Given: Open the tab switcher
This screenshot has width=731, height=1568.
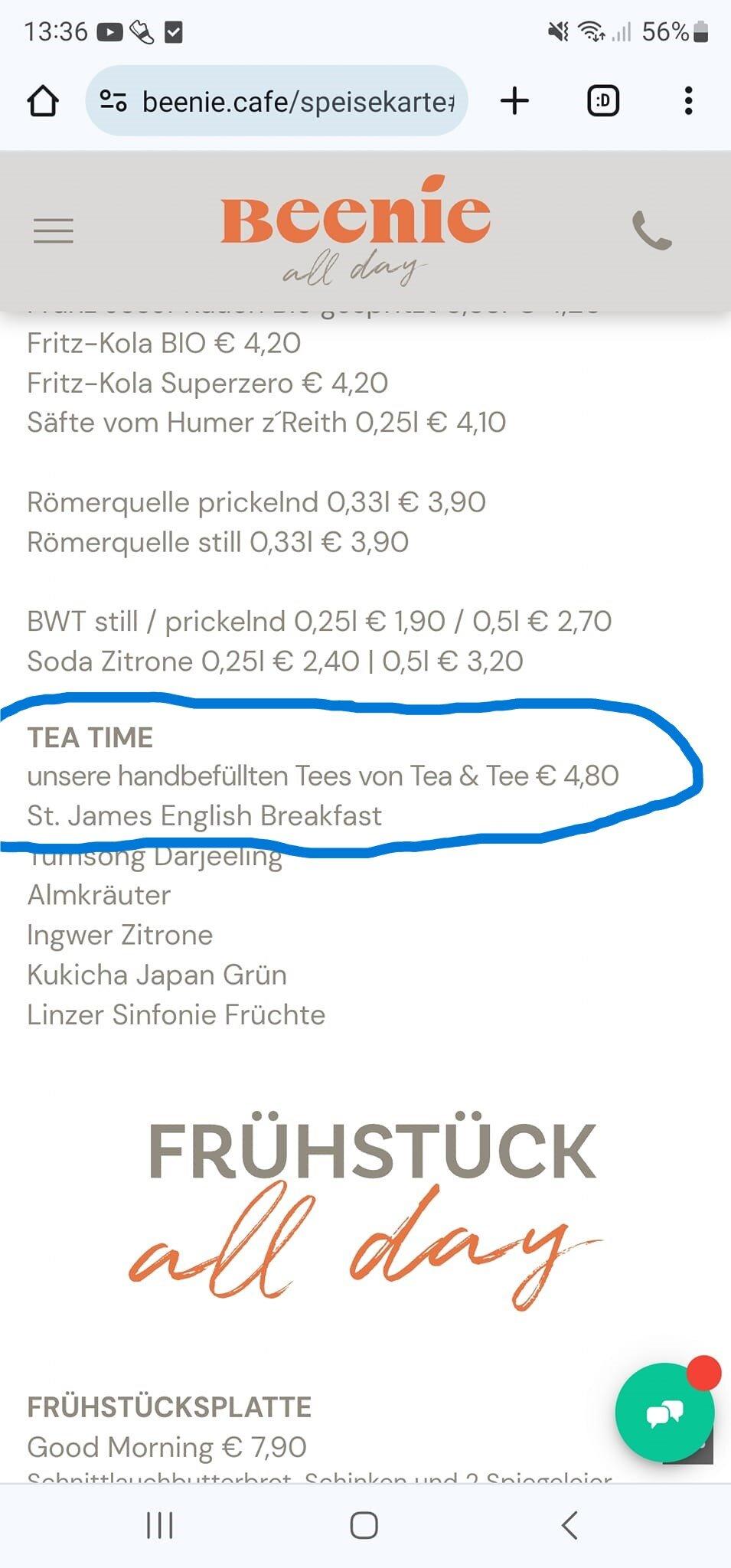Looking at the screenshot, I should coord(603,101).
